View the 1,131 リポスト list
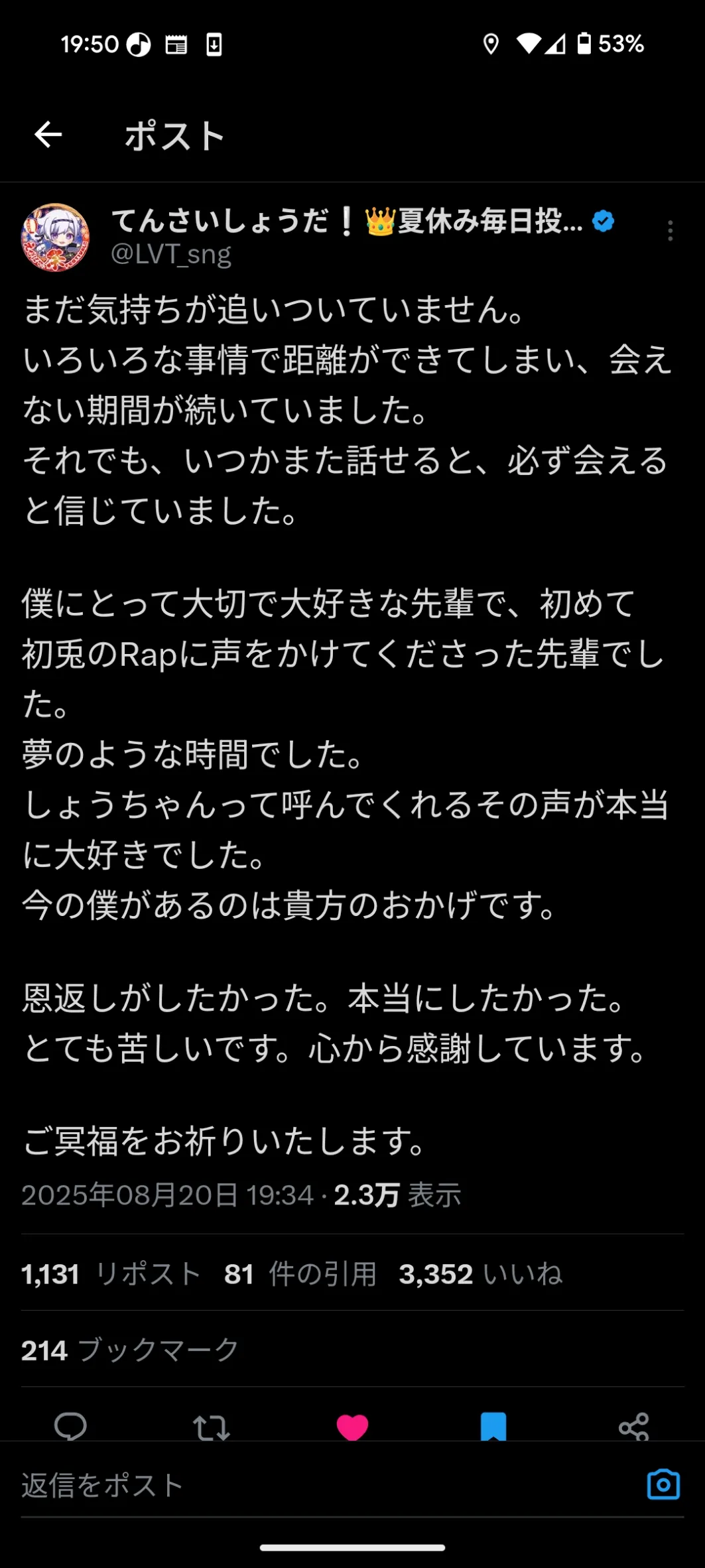Image resolution: width=705 pixels, height=1568 pixels. pos(111,1274)
